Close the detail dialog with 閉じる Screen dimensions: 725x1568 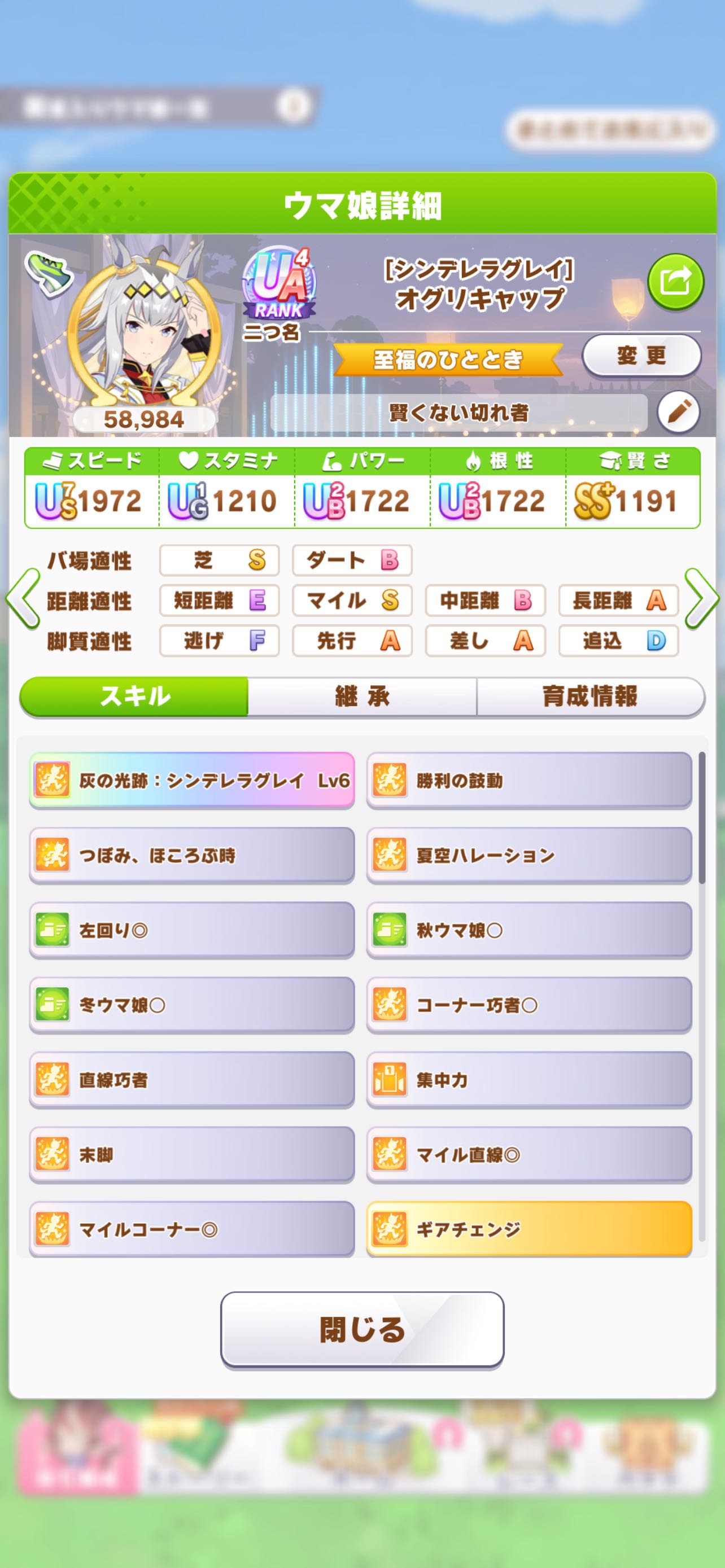tap(361, 1330)
